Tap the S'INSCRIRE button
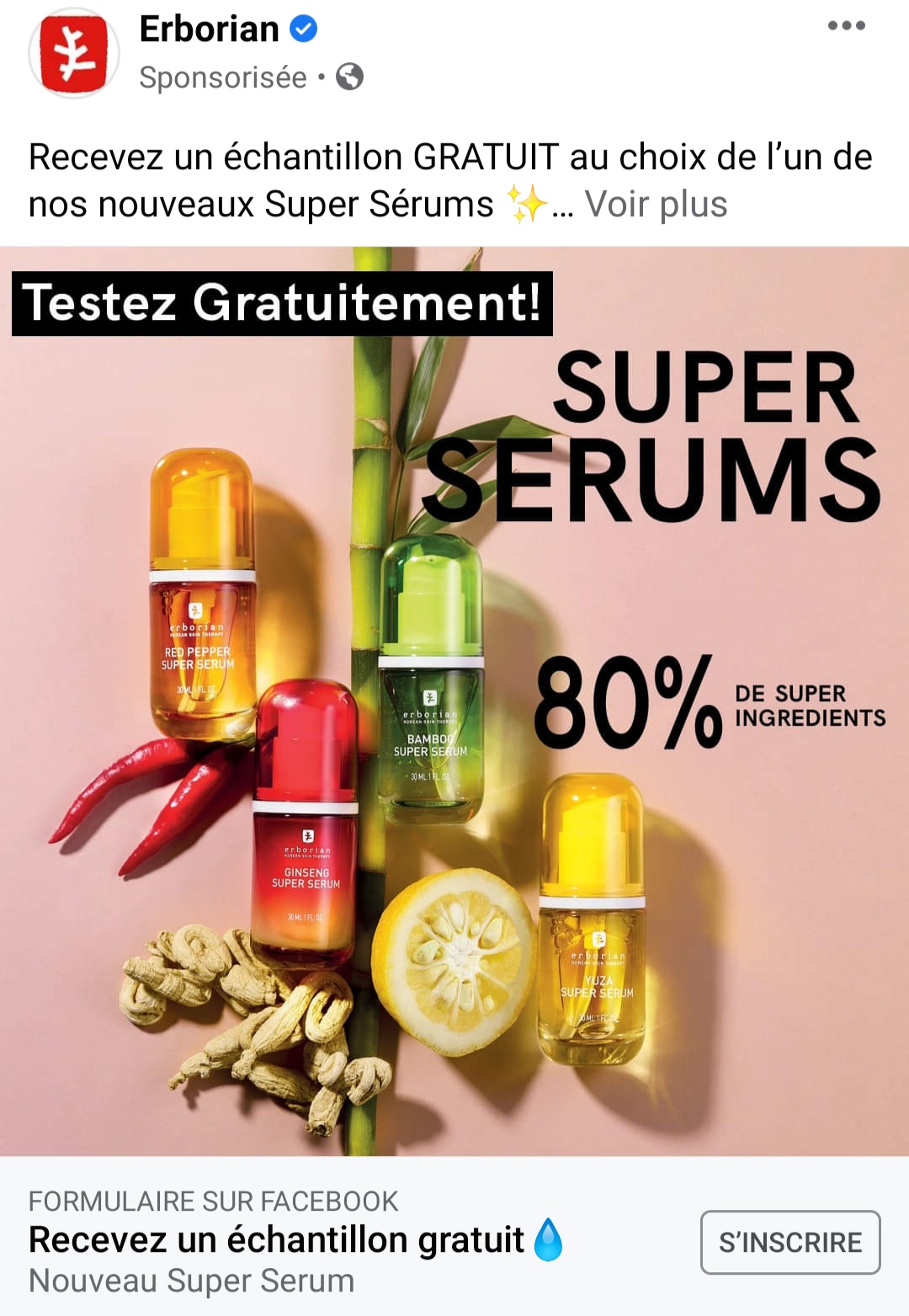This screenshot has width=909, height=1316. 789,1242
